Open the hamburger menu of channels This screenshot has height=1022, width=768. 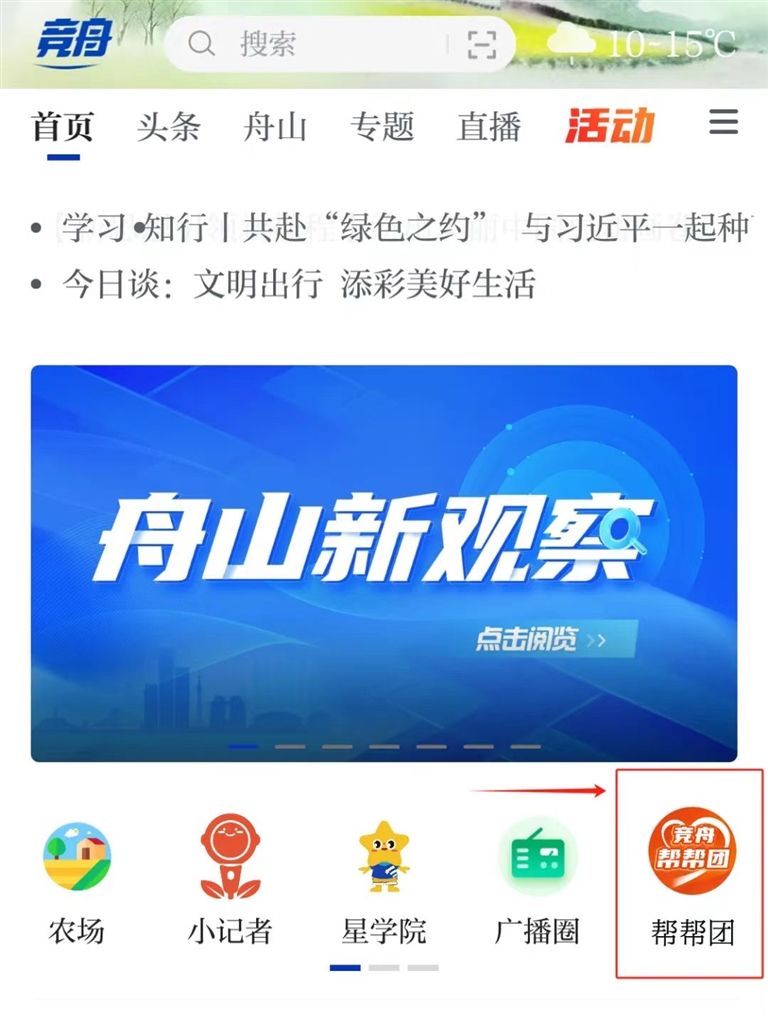point(723,123)
